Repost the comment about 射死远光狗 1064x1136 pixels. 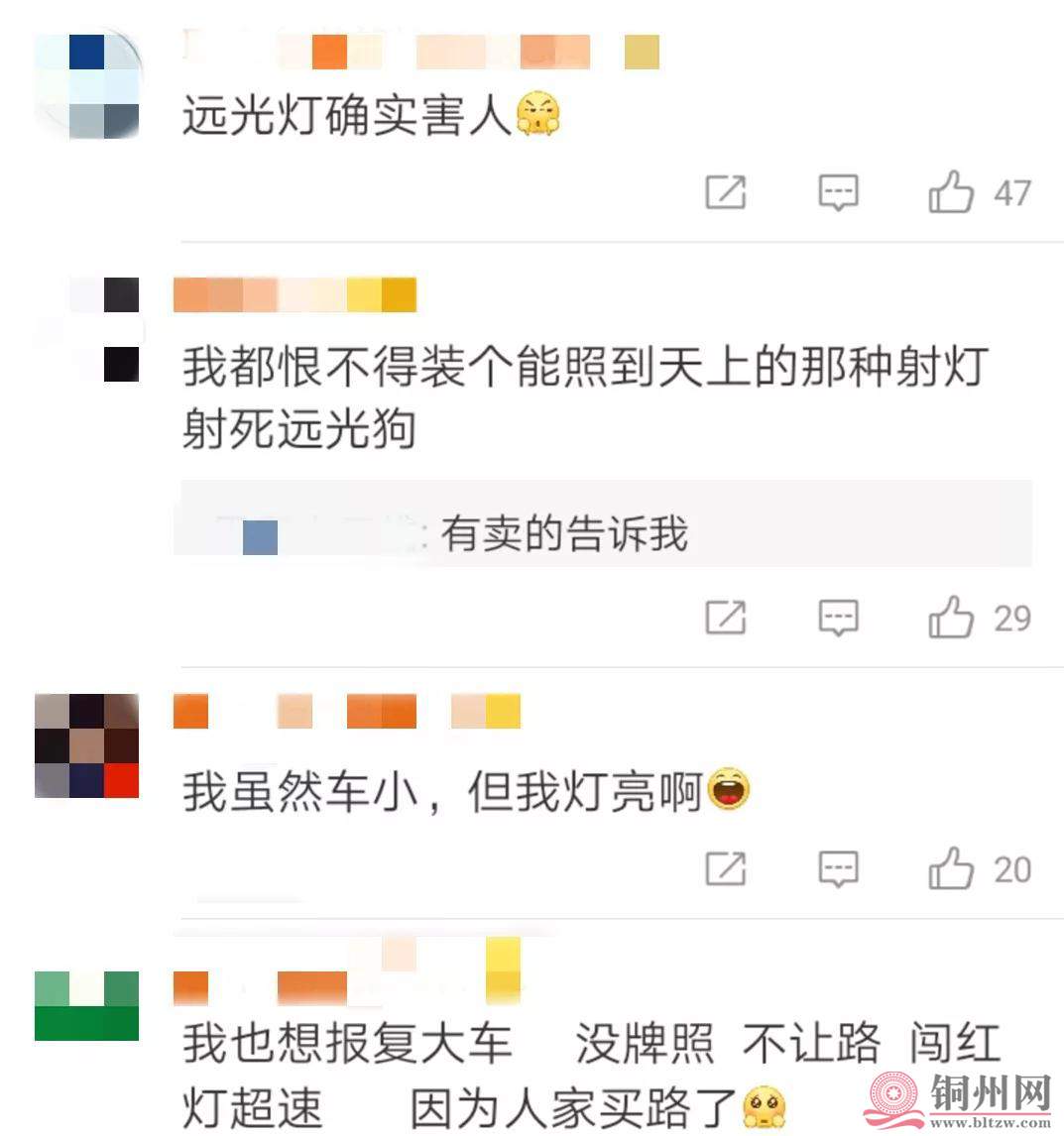[x=726, y=618]
